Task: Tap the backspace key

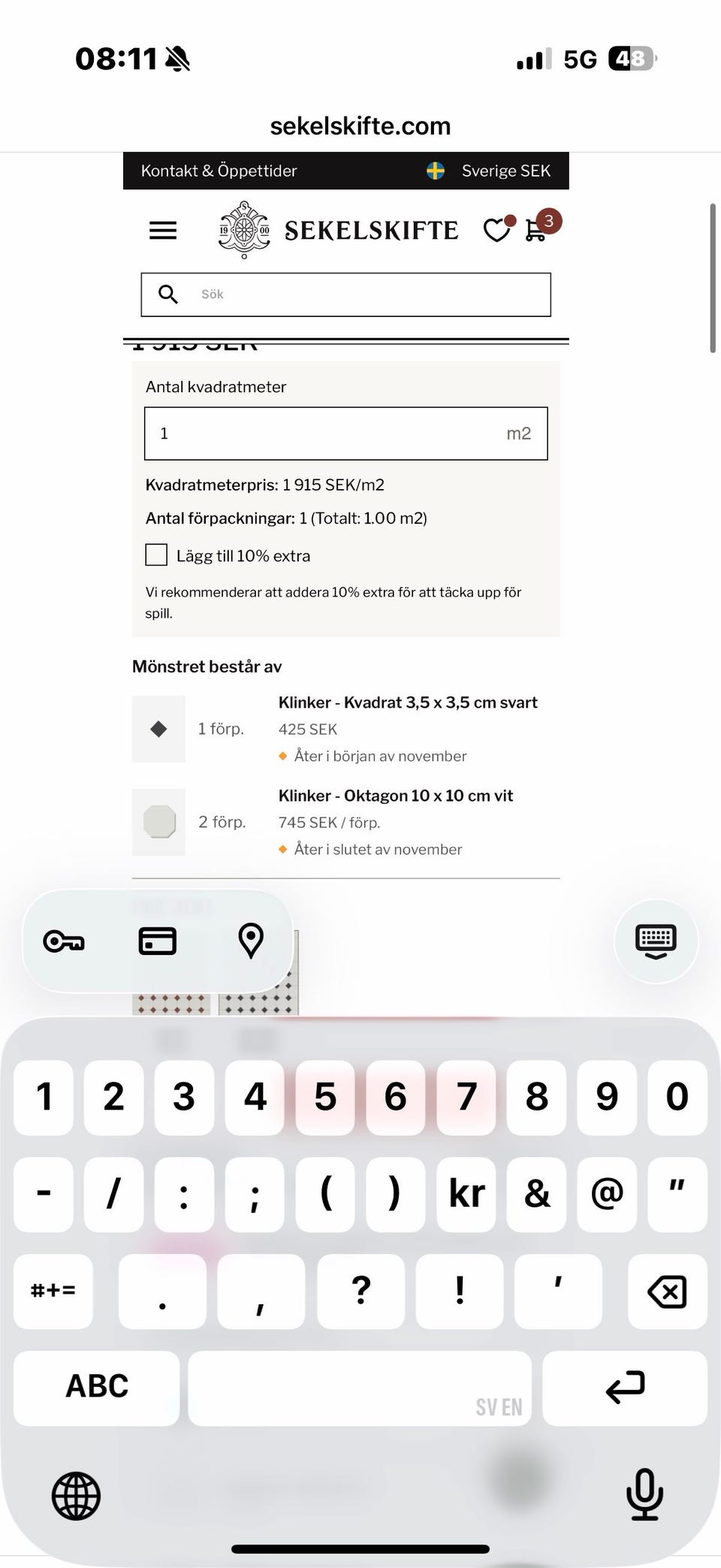Action: coord(667,1292)
